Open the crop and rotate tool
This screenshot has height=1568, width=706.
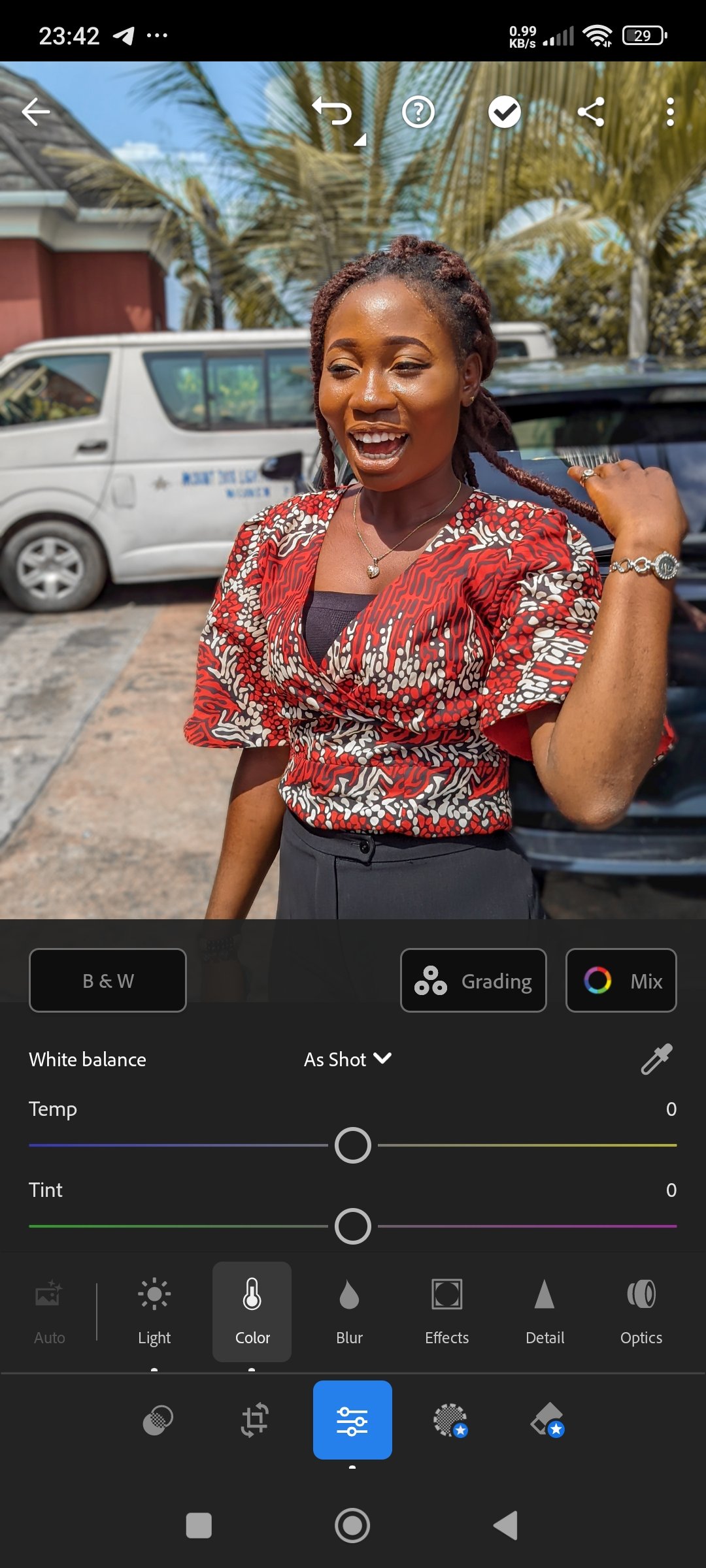[255, 1420]
